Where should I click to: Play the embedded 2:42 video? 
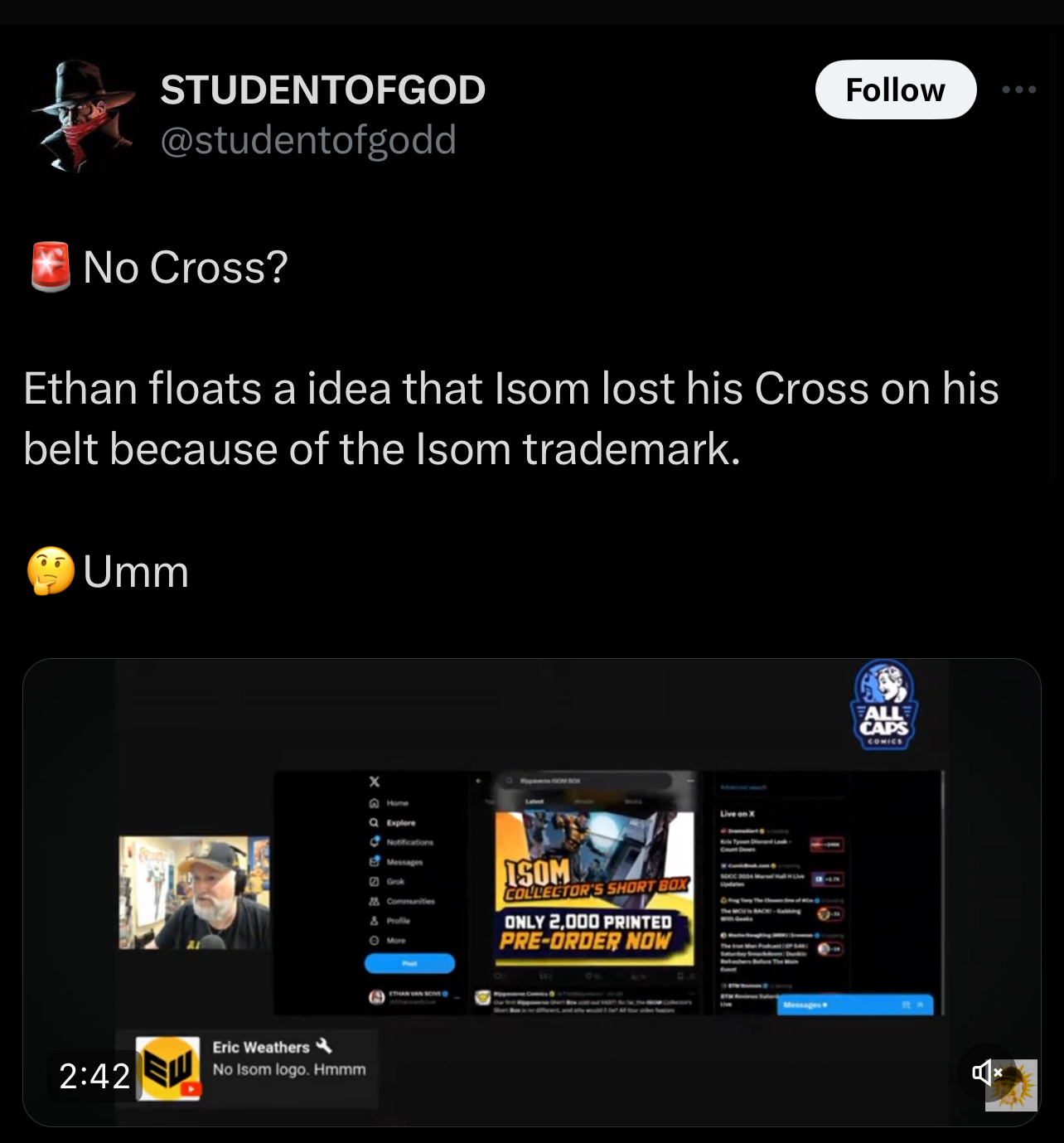[531, 892]
